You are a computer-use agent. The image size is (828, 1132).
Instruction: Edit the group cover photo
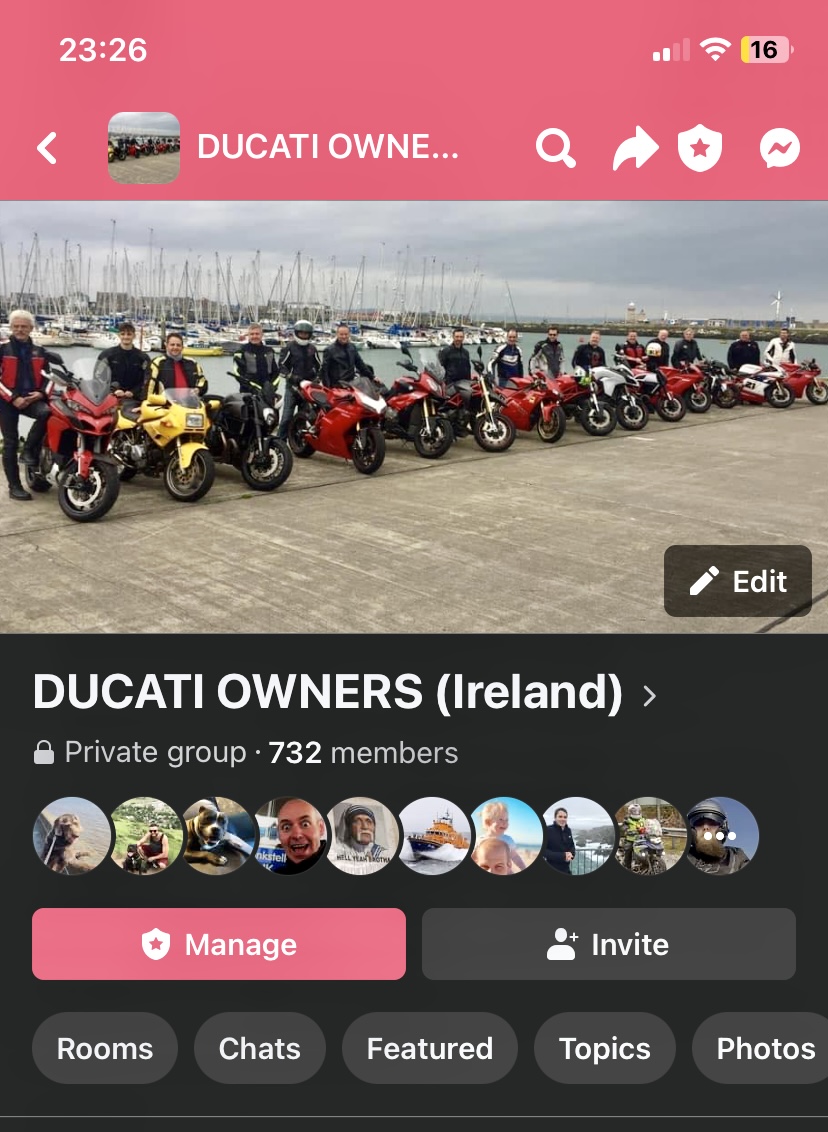(x=738, y=581)
